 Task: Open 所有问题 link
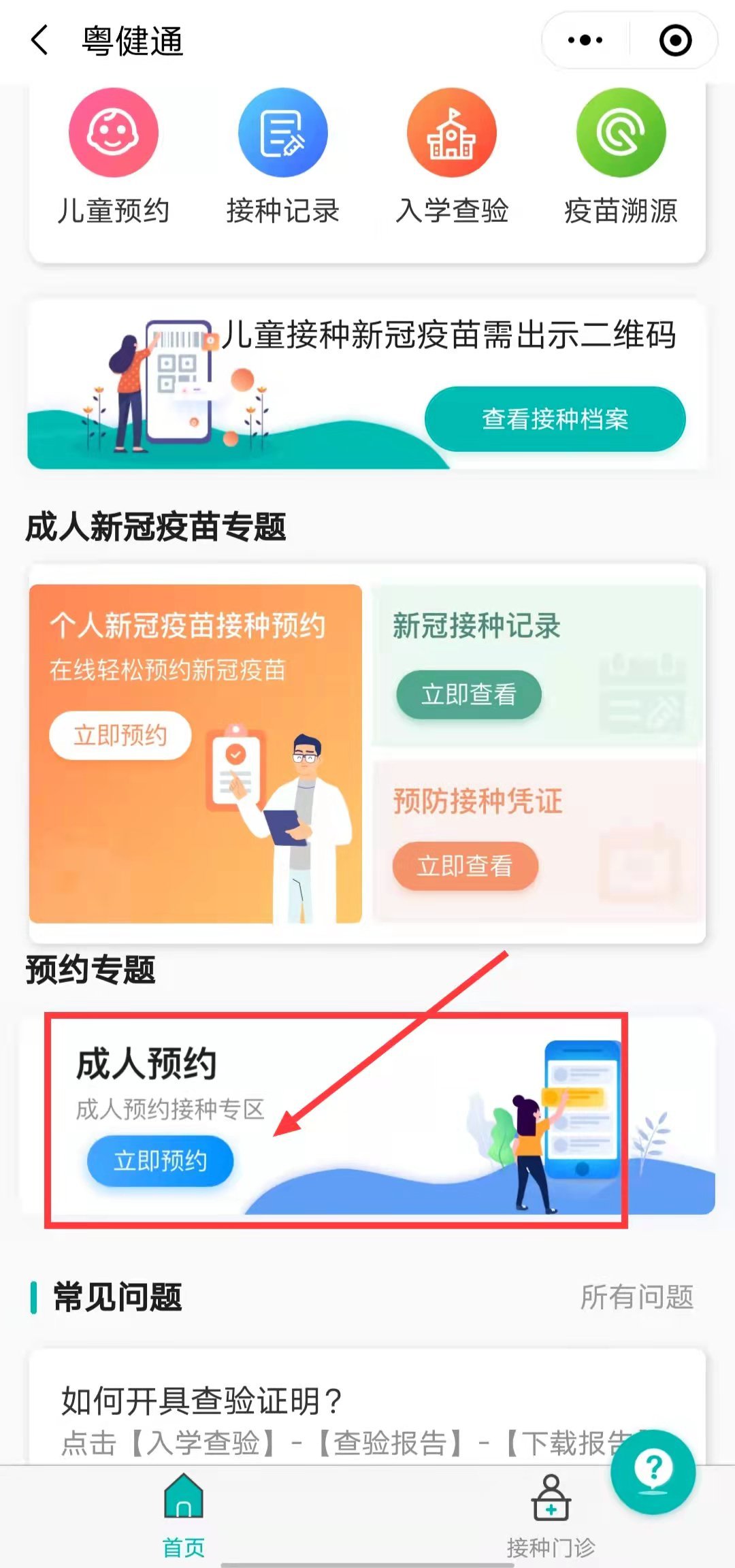tap(636, 1296)
